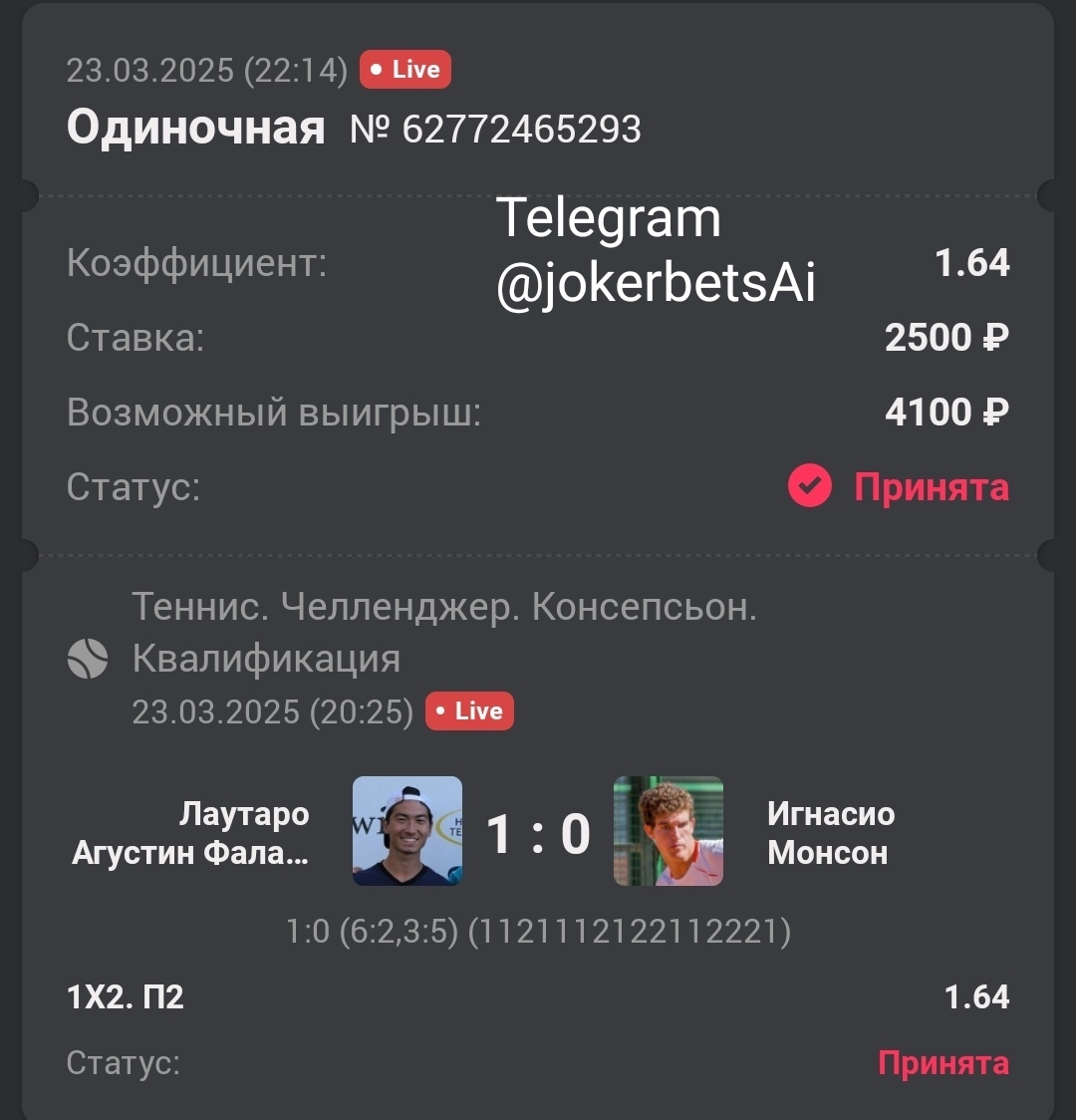Open the live match Лаутаро Фала… vs Игнасио Монсон

tap(538, 834)
